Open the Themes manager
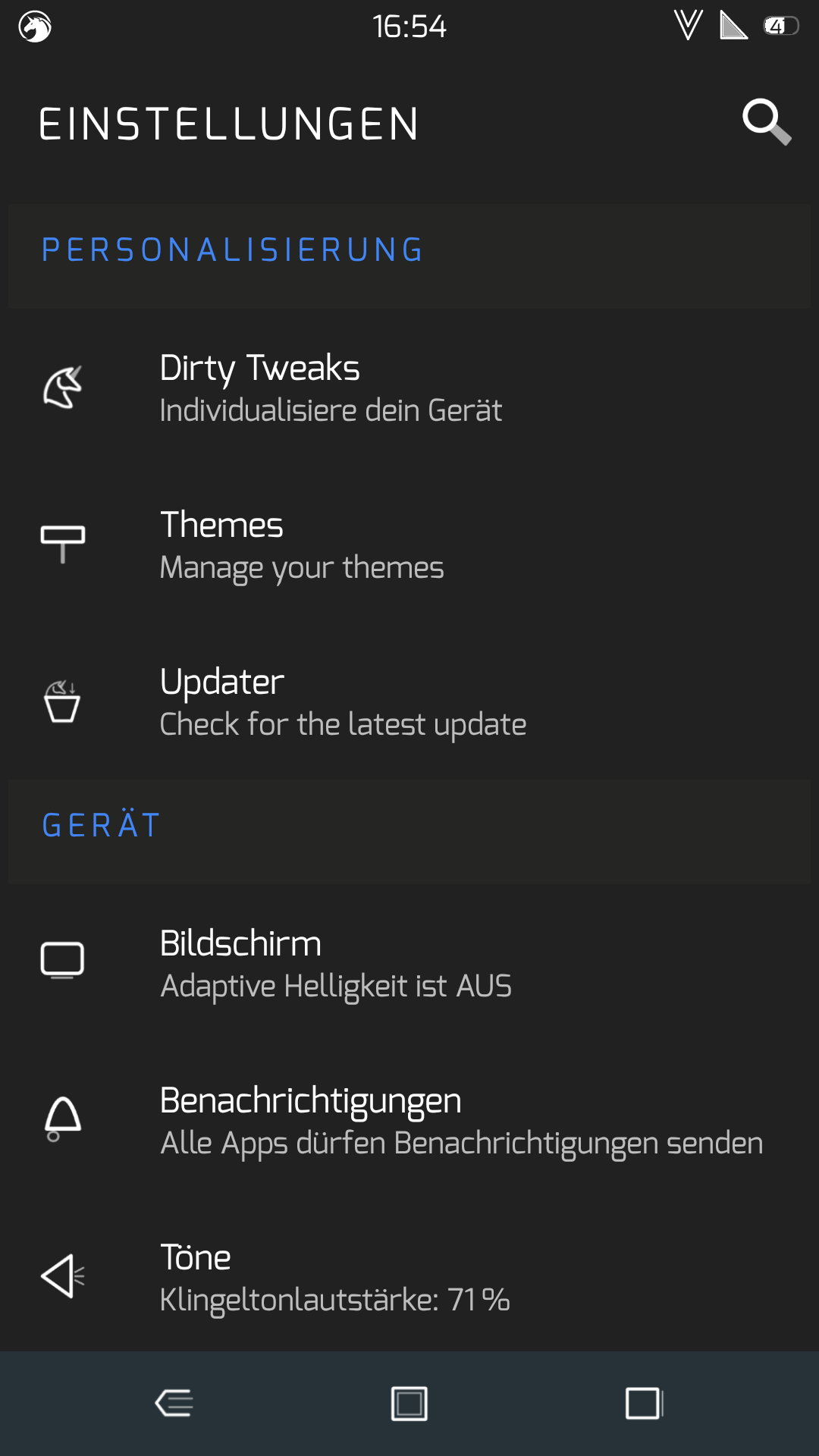The height and width of the screenshot is (1456, 819). (x=409, y=545)
